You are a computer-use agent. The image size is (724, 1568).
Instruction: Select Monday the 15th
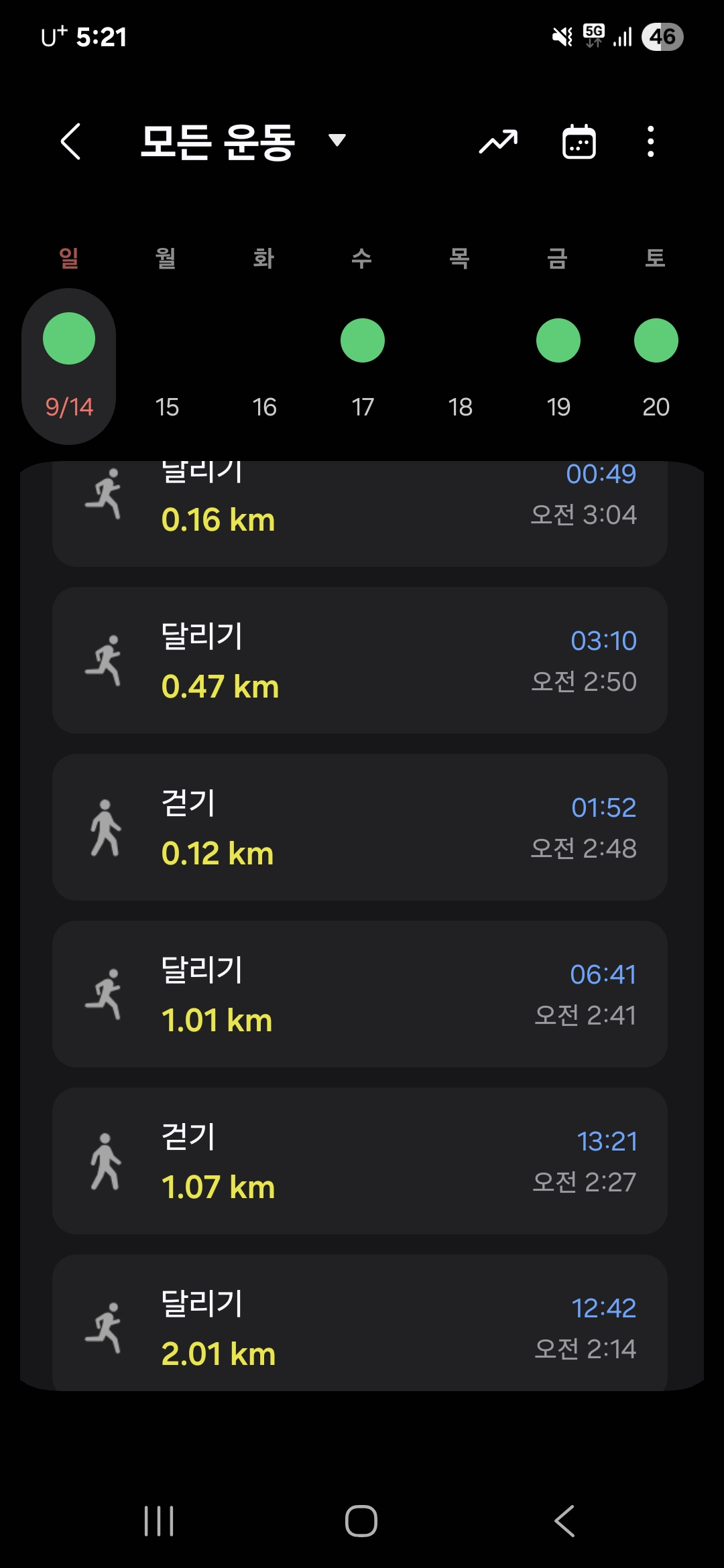167,366
